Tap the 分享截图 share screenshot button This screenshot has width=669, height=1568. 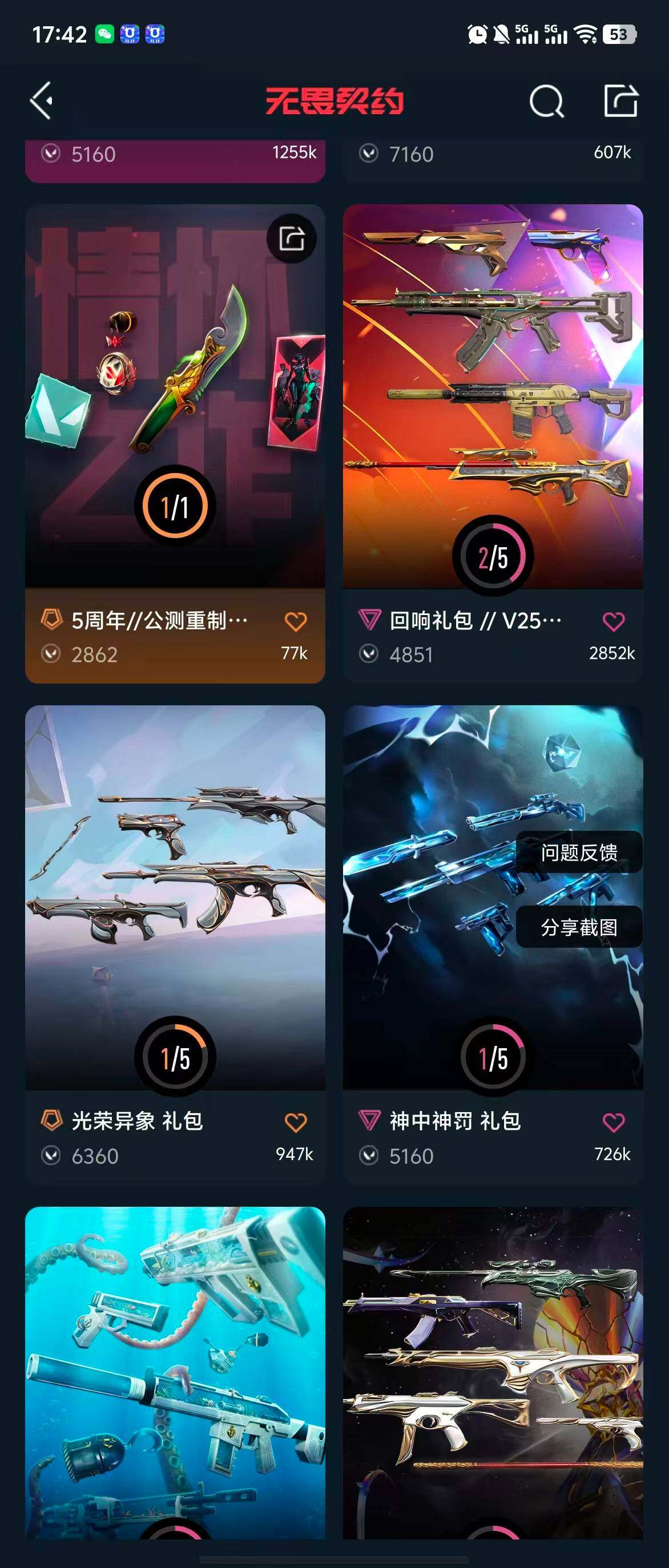click(579, 927)
